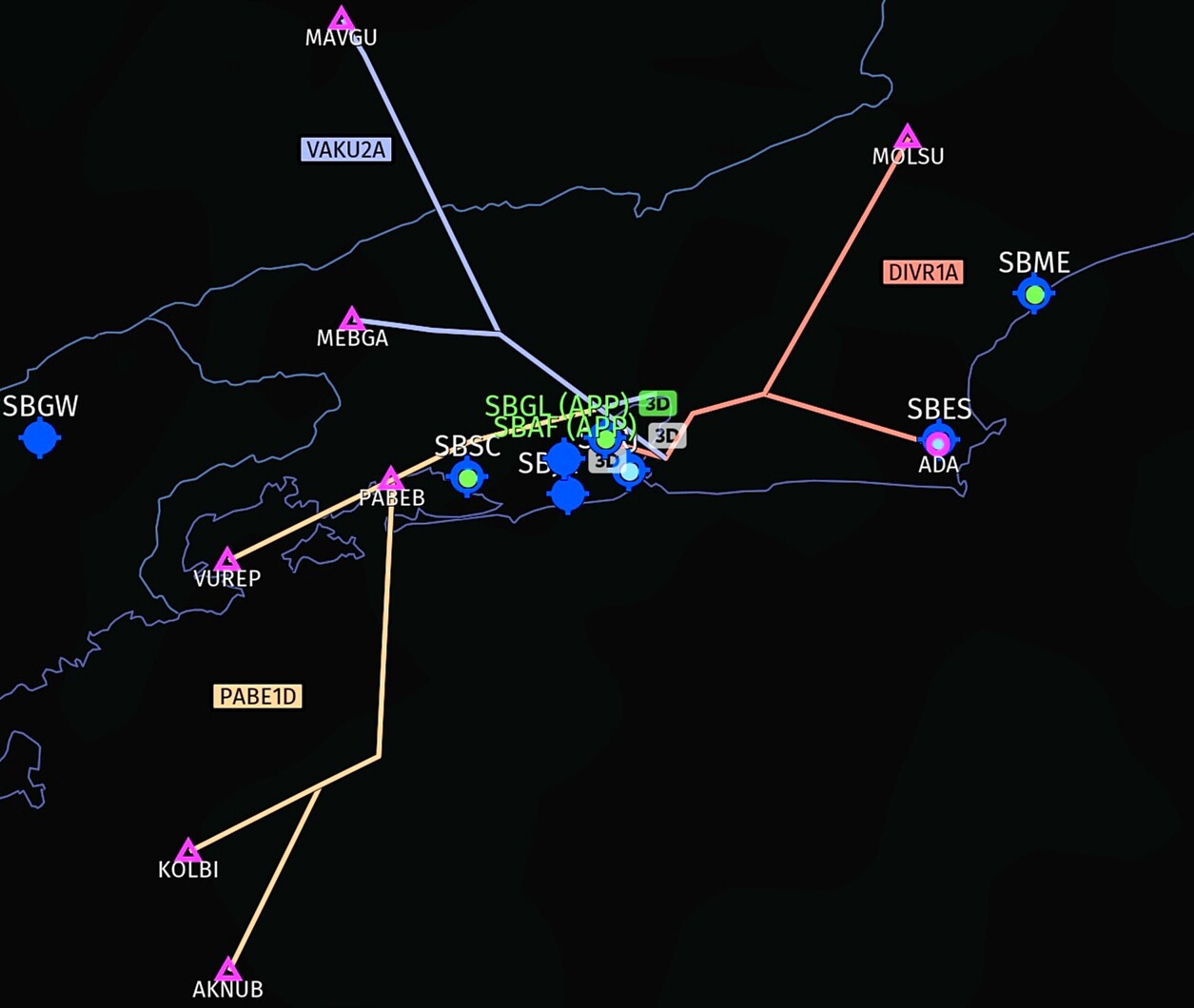Tap the PABEB waypoint

tap(391, 479)
